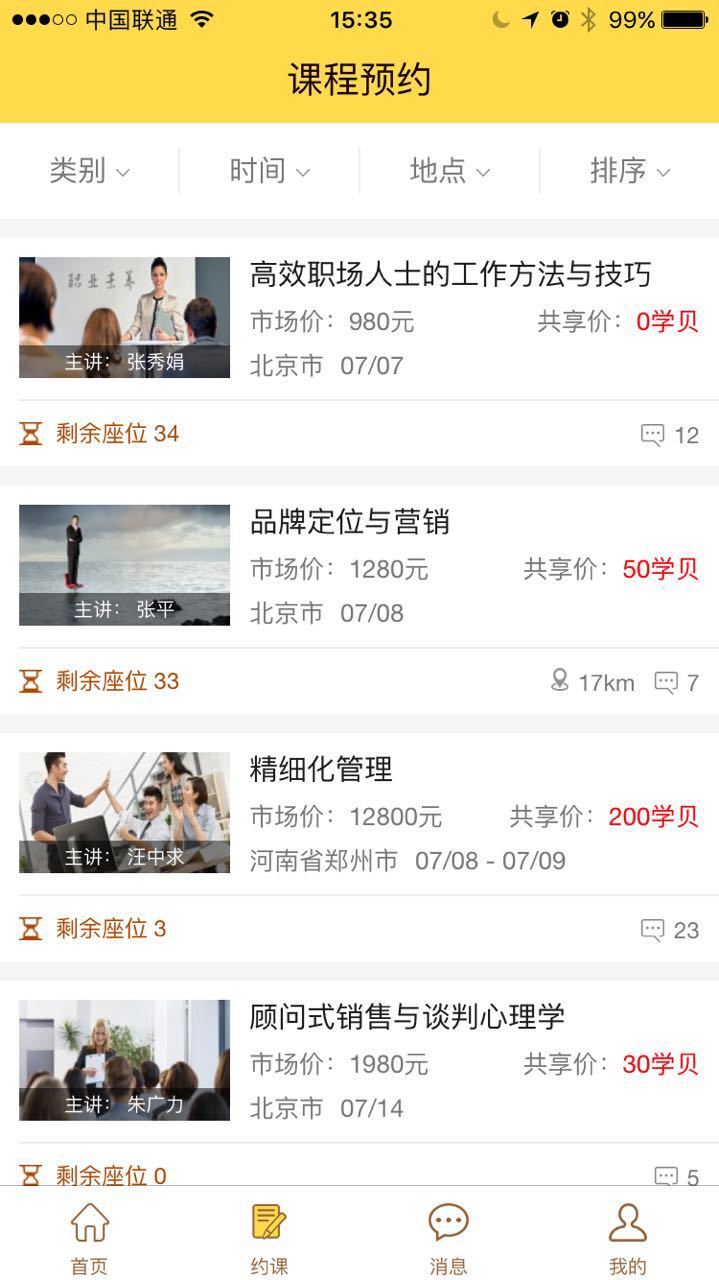Open 顾问式销售与谈判心理学 course details
The height and width of the screenshot is (1280, 719).
407,1017
